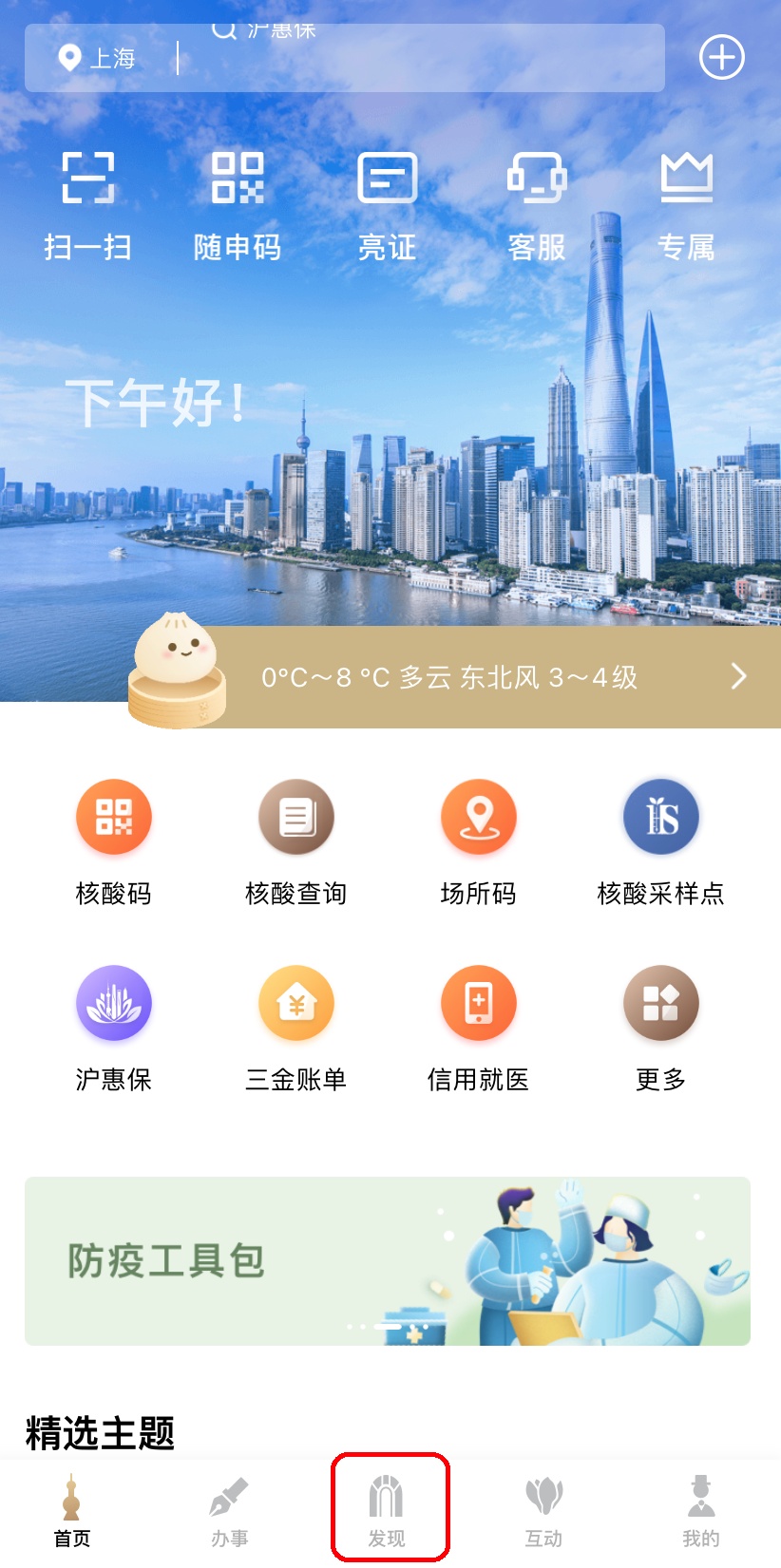Open the plus menu icon

click(721, 58)
